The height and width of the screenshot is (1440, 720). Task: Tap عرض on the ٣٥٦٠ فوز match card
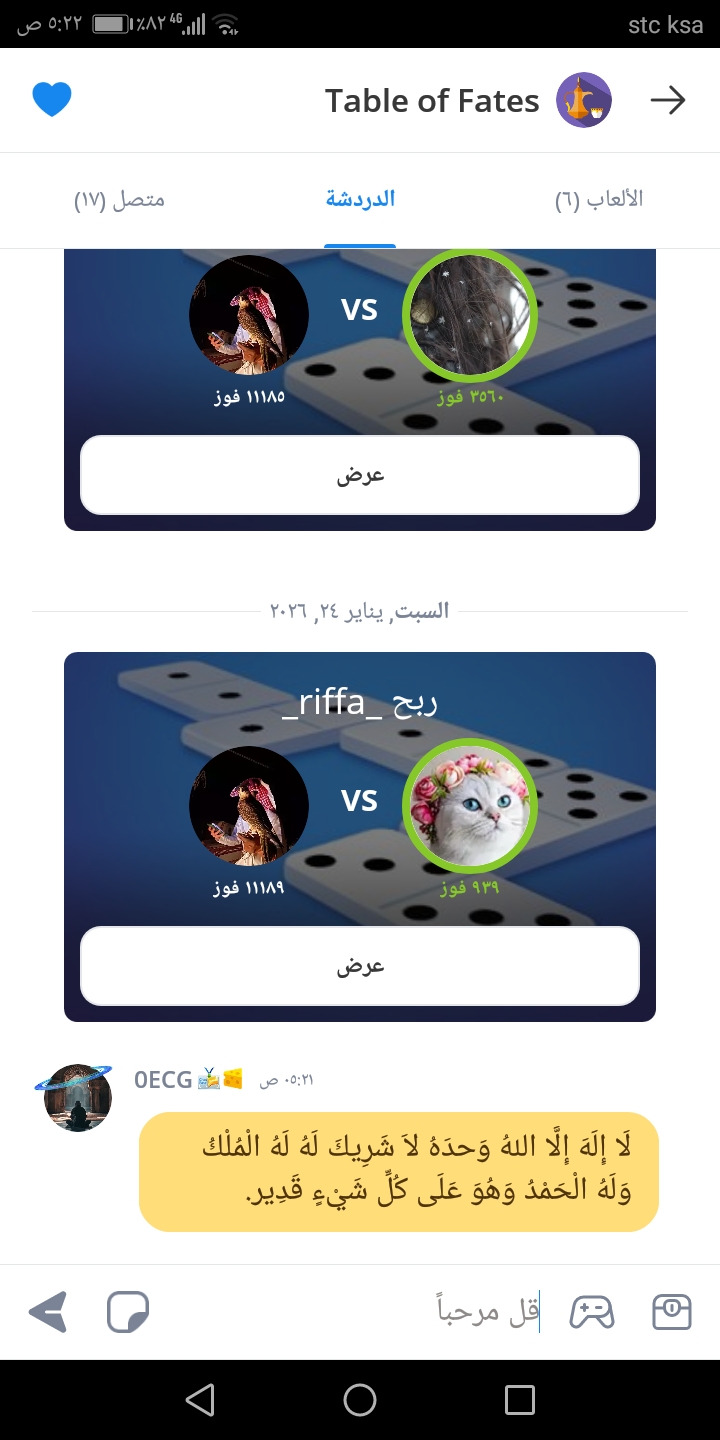pyautogui.click(x=360, y=475)
